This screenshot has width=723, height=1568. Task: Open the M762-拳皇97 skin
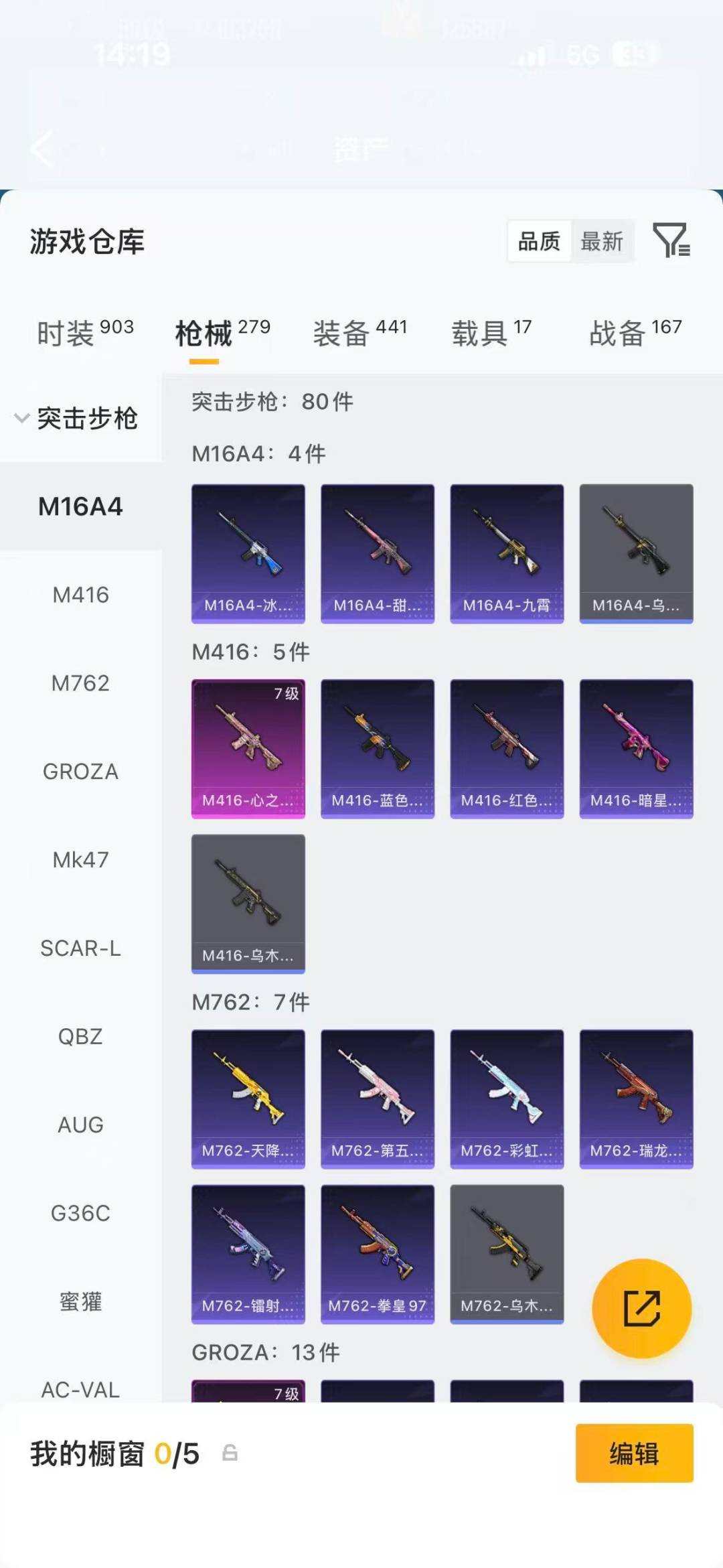378,1254
